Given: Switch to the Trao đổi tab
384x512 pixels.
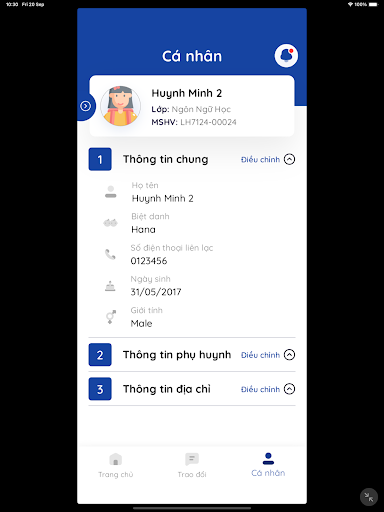Looking at the screenshot, I should [192, 465].
